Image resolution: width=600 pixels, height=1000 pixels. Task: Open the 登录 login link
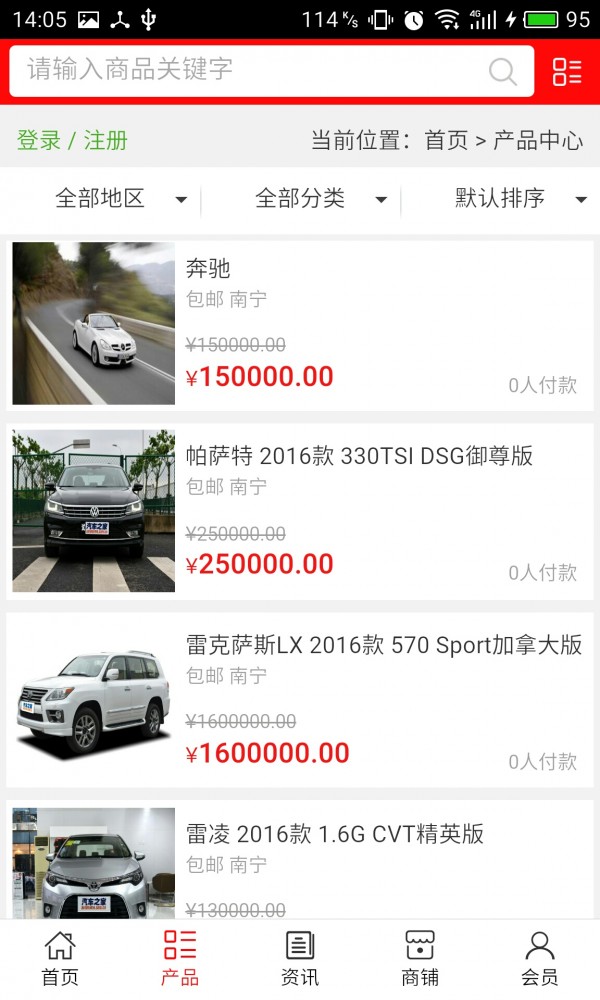pos(39,140)
